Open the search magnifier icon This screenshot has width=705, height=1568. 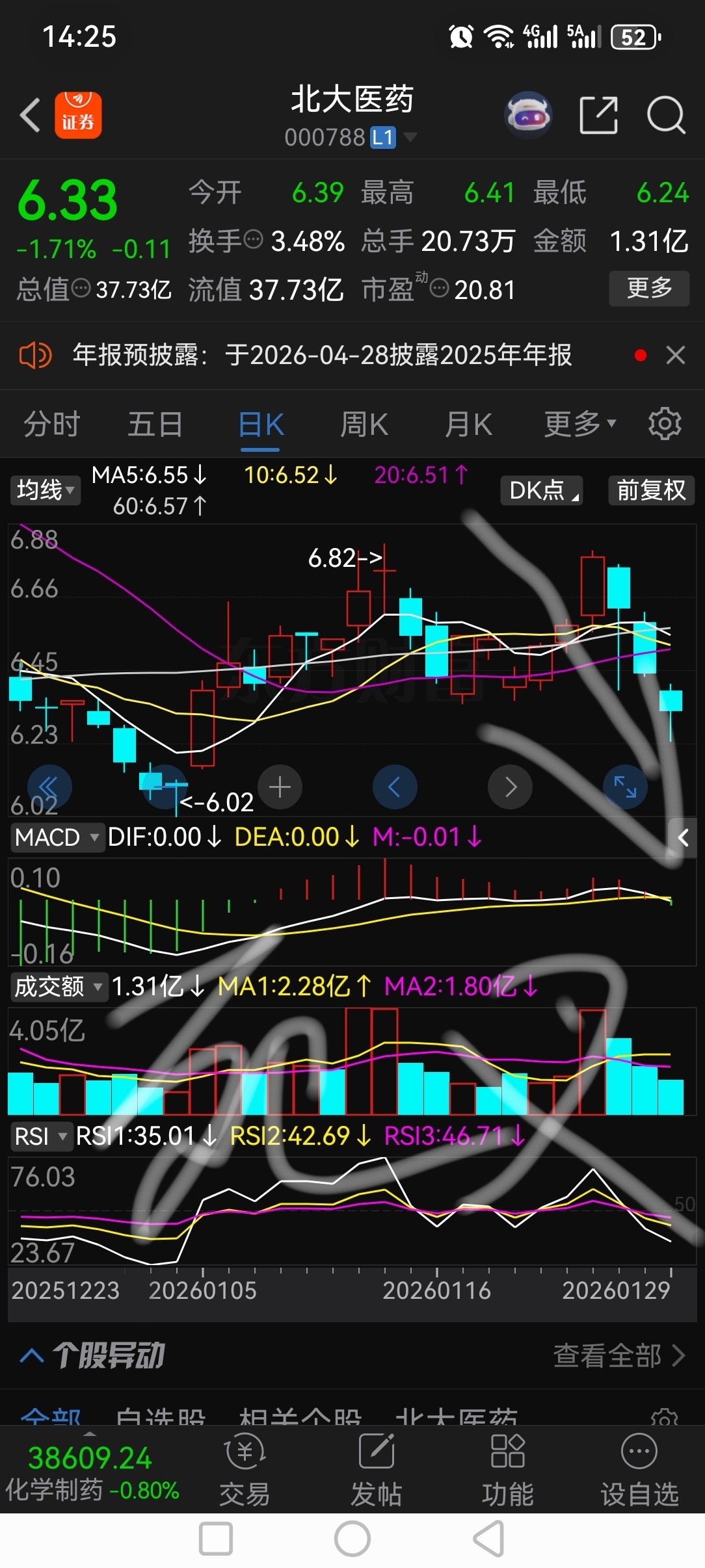(x=665, y=116)
